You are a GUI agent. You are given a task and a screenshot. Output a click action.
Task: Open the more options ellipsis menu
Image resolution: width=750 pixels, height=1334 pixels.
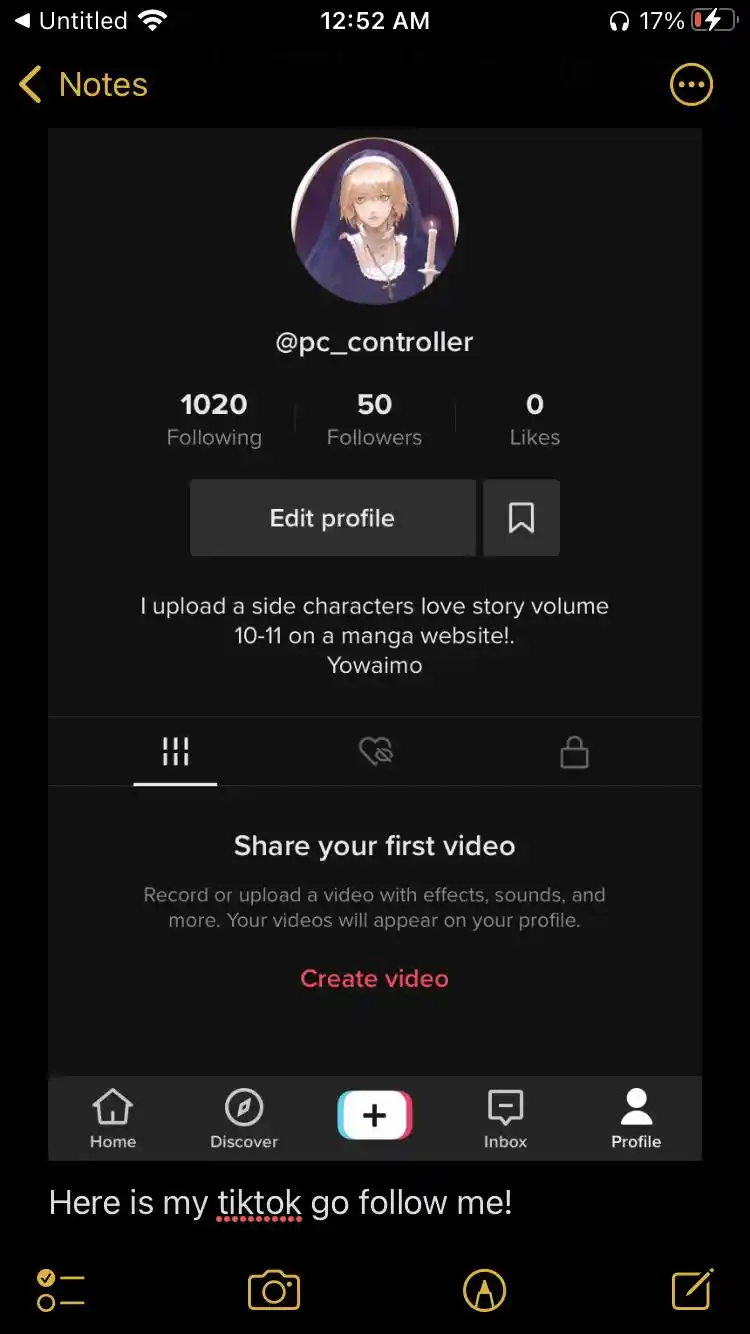(691, 85)
